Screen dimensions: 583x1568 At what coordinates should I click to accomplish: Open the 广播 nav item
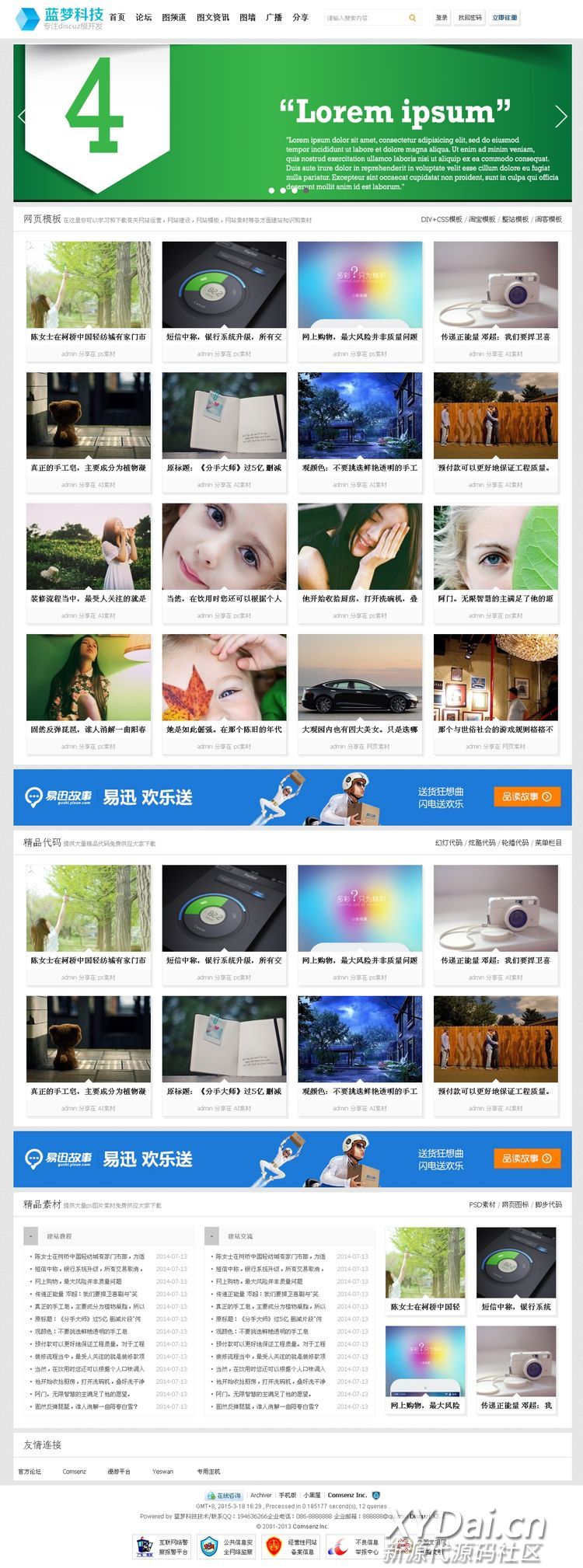pyautogui.click(x=274, y=17)
